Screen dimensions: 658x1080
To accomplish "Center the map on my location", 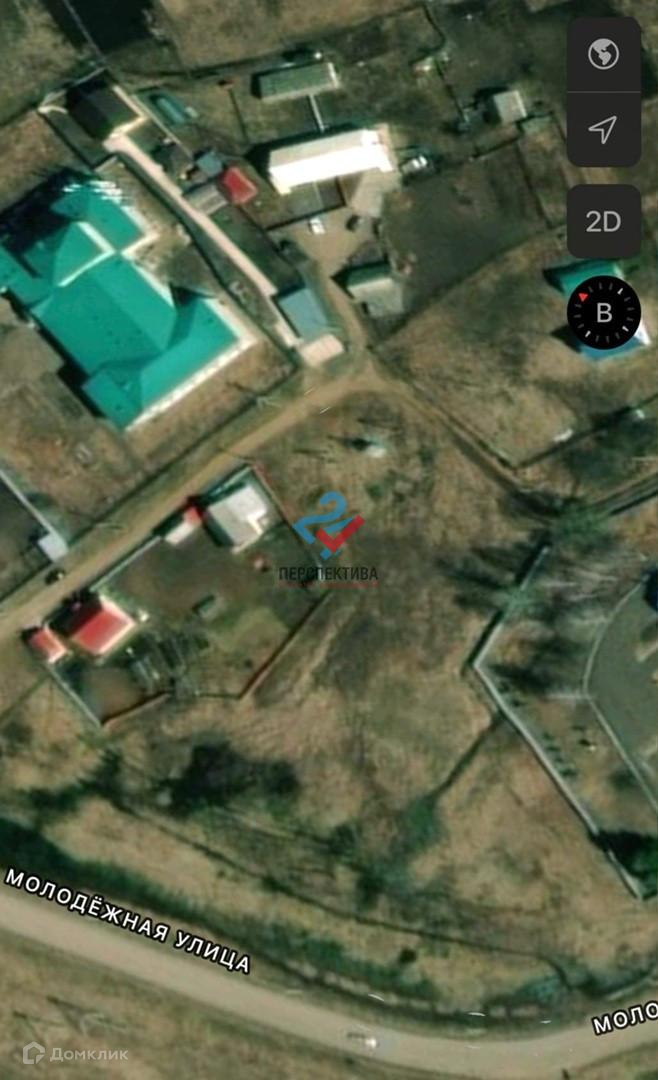I will [603, 129].
